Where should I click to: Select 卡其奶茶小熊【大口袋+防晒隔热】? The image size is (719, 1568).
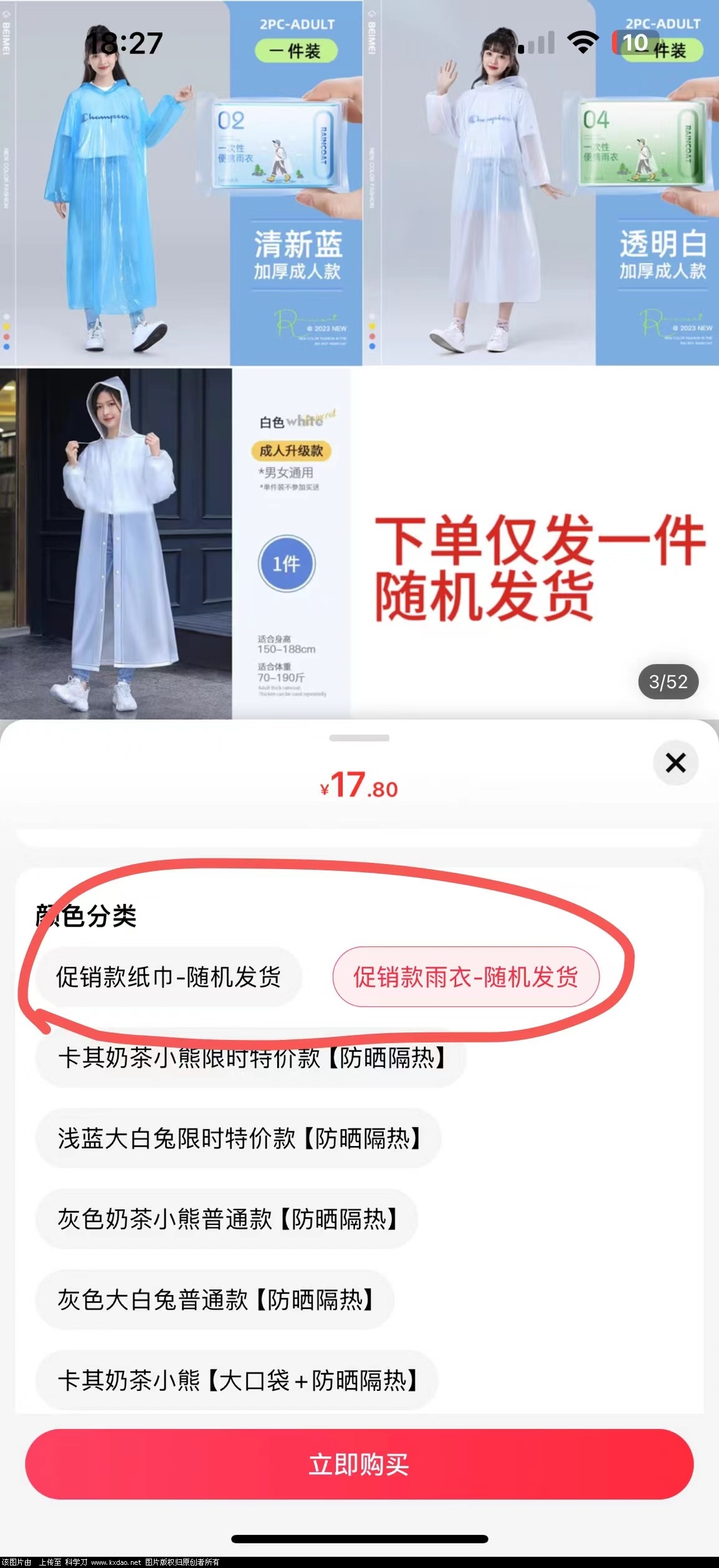(237, 1380)
